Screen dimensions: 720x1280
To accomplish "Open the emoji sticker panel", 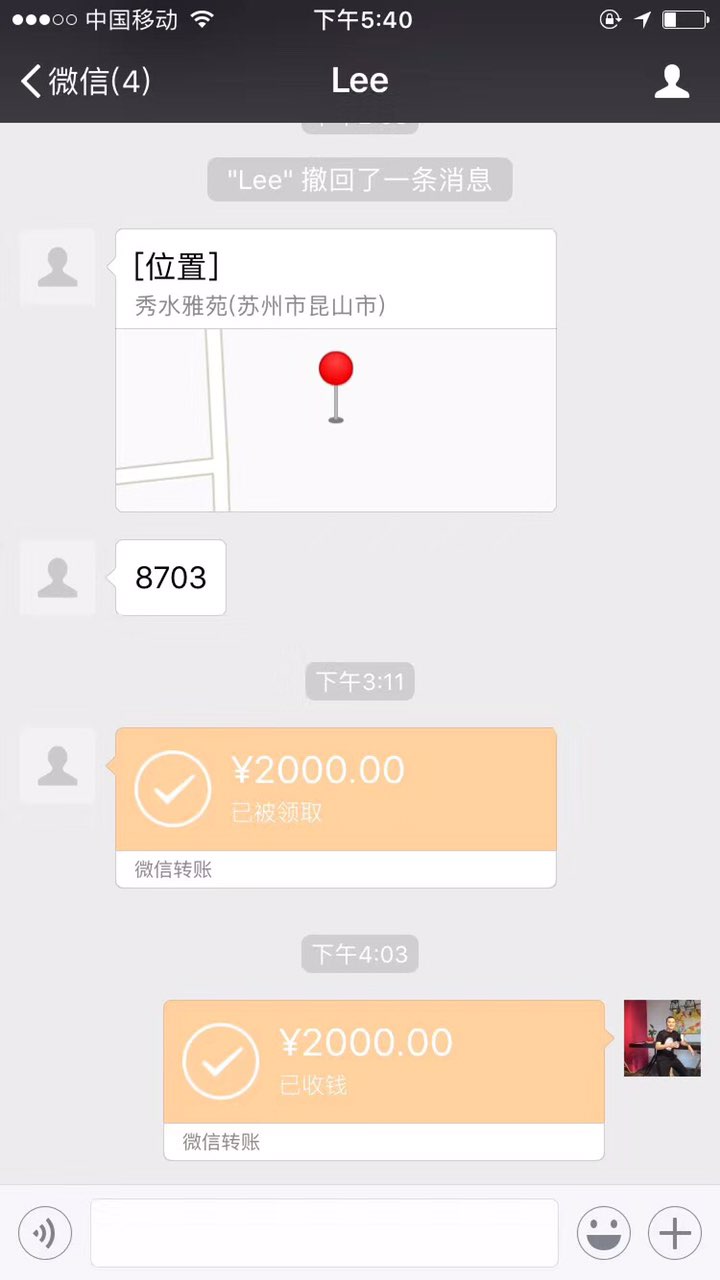I will point(604,1233).
